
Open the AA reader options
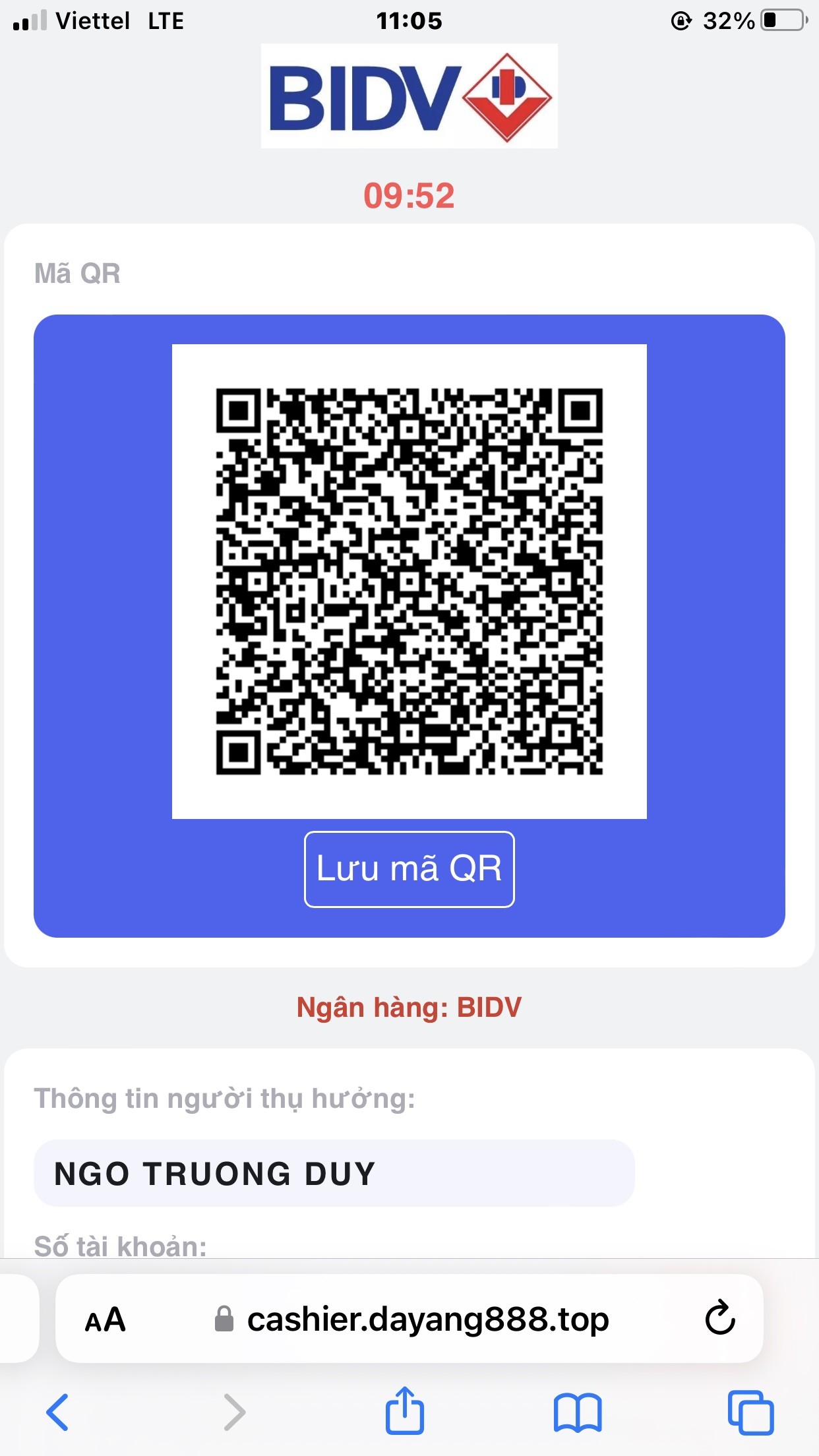pyautogui.click(x=106, y=1319)
